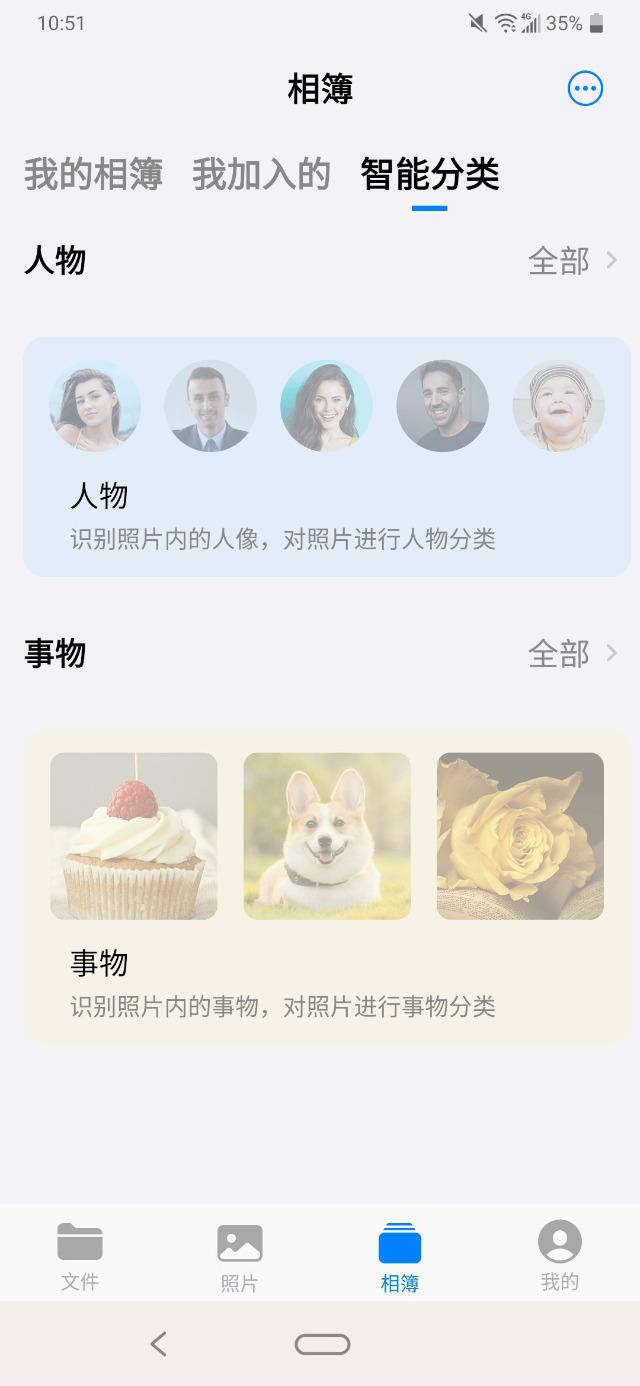
Task: Go to the 文件 bottom tab
Action: tap(80, 1255)
